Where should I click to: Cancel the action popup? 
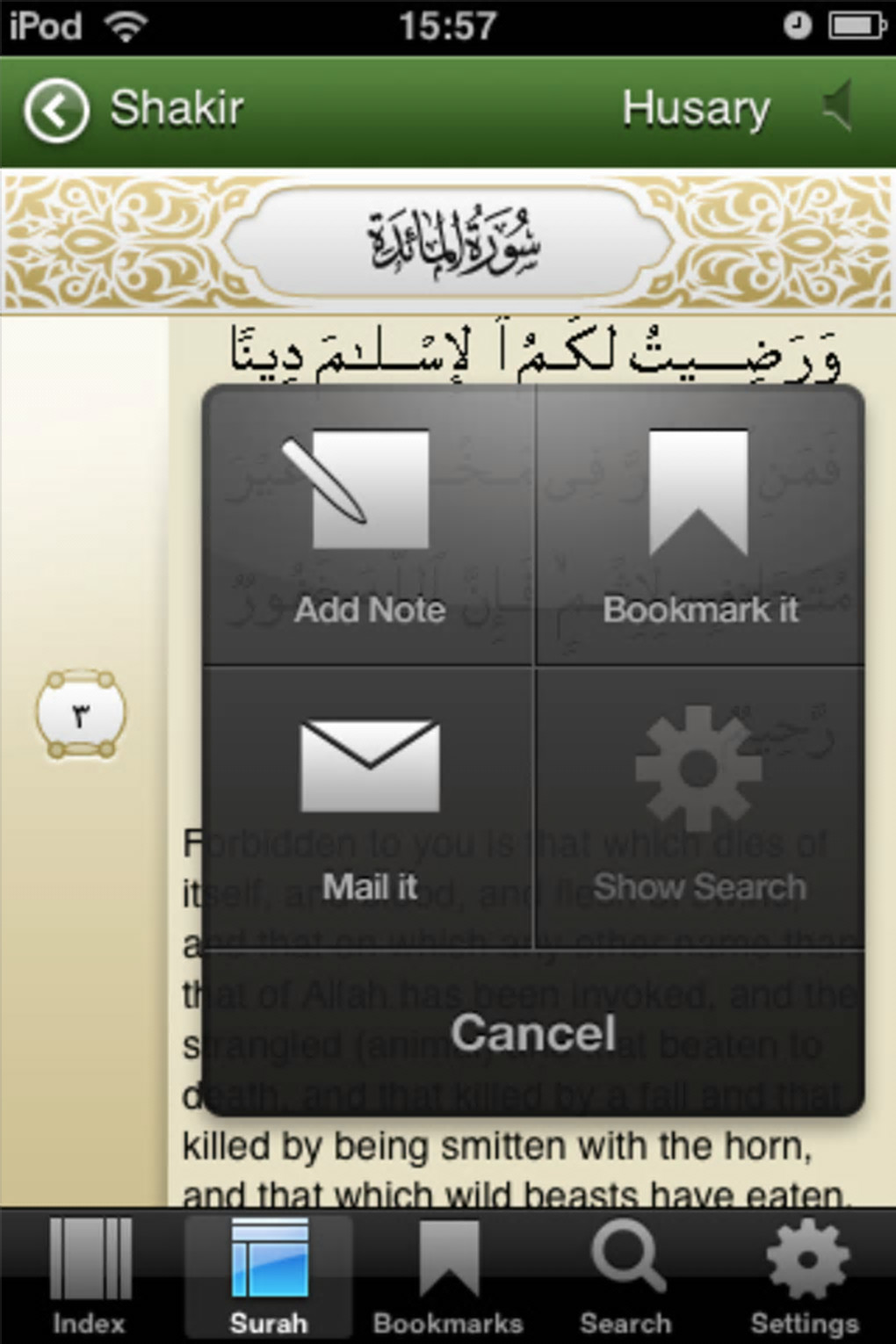[533, 1033]
